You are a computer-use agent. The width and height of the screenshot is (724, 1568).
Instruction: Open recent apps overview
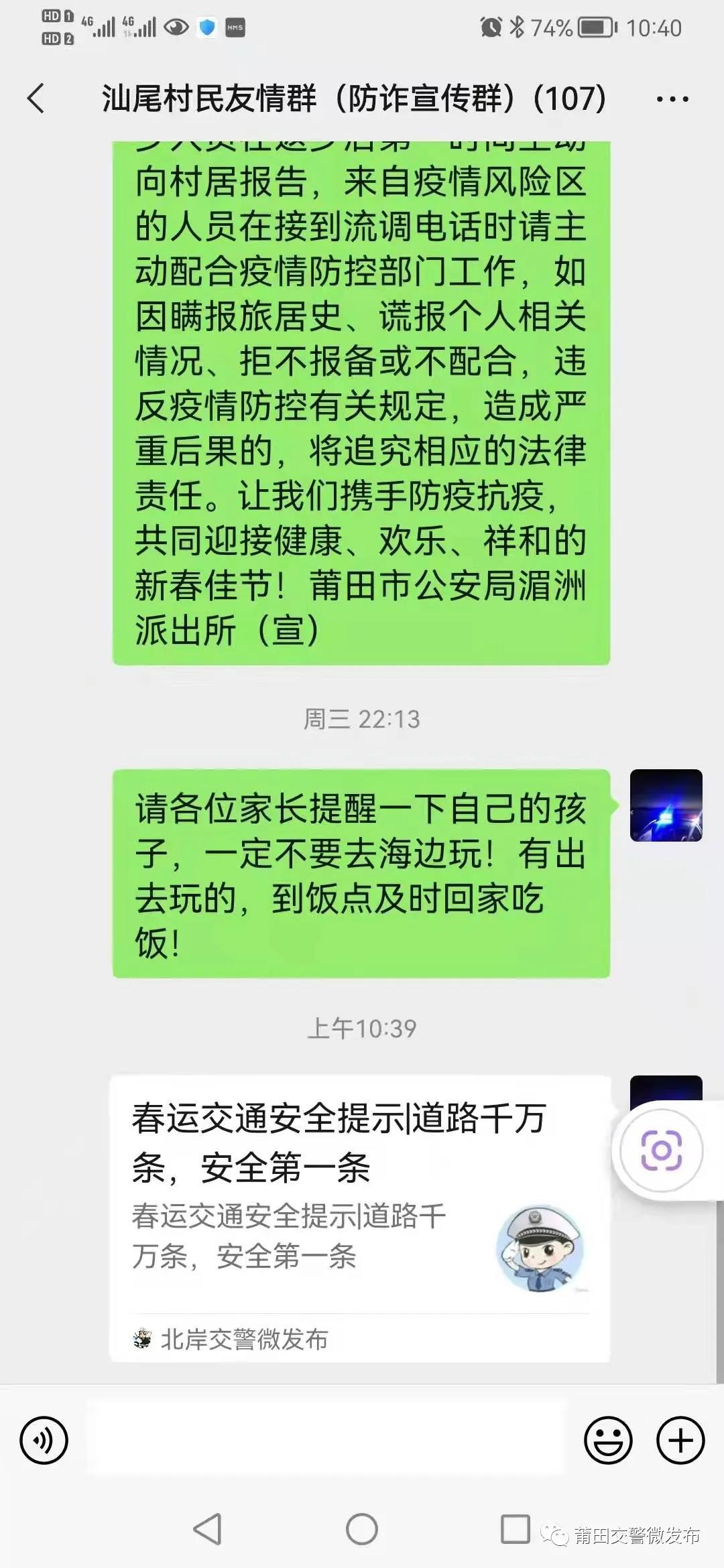tap(516, 1529)
